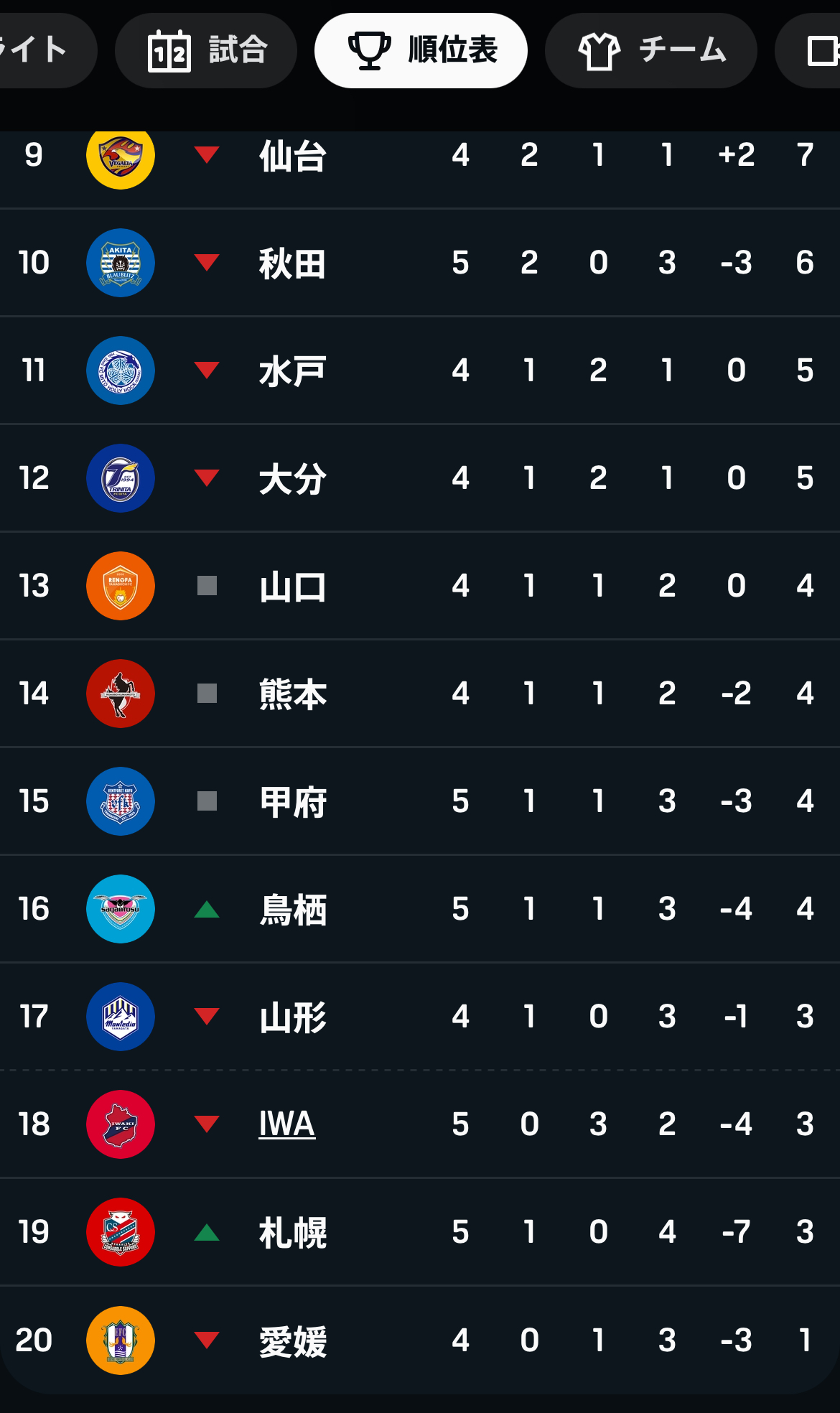Open the 山形 team row
This screenshot has height=1413, width=840.
coord(420,1017)
